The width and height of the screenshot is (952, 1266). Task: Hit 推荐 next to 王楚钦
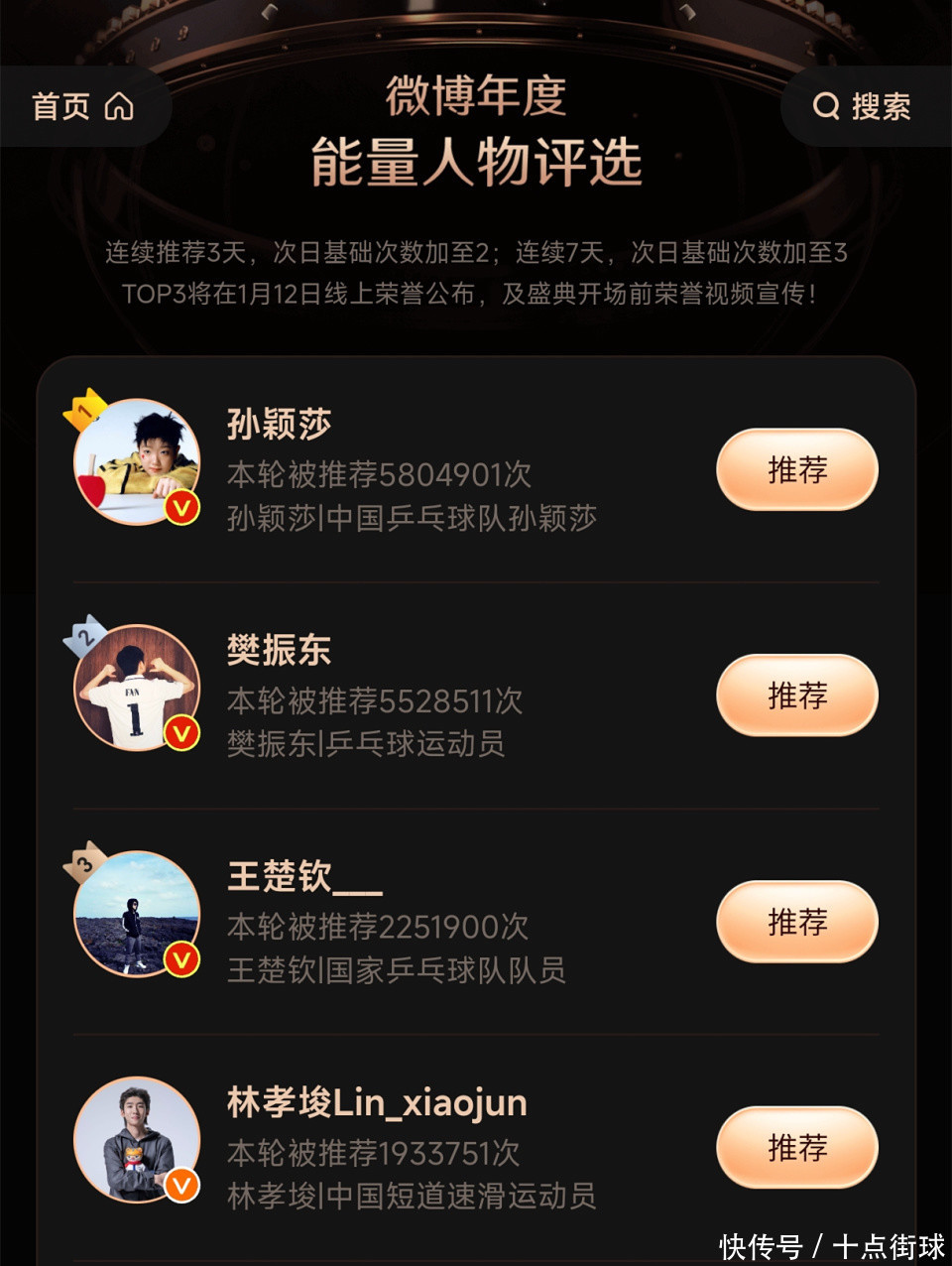(797, 922)
